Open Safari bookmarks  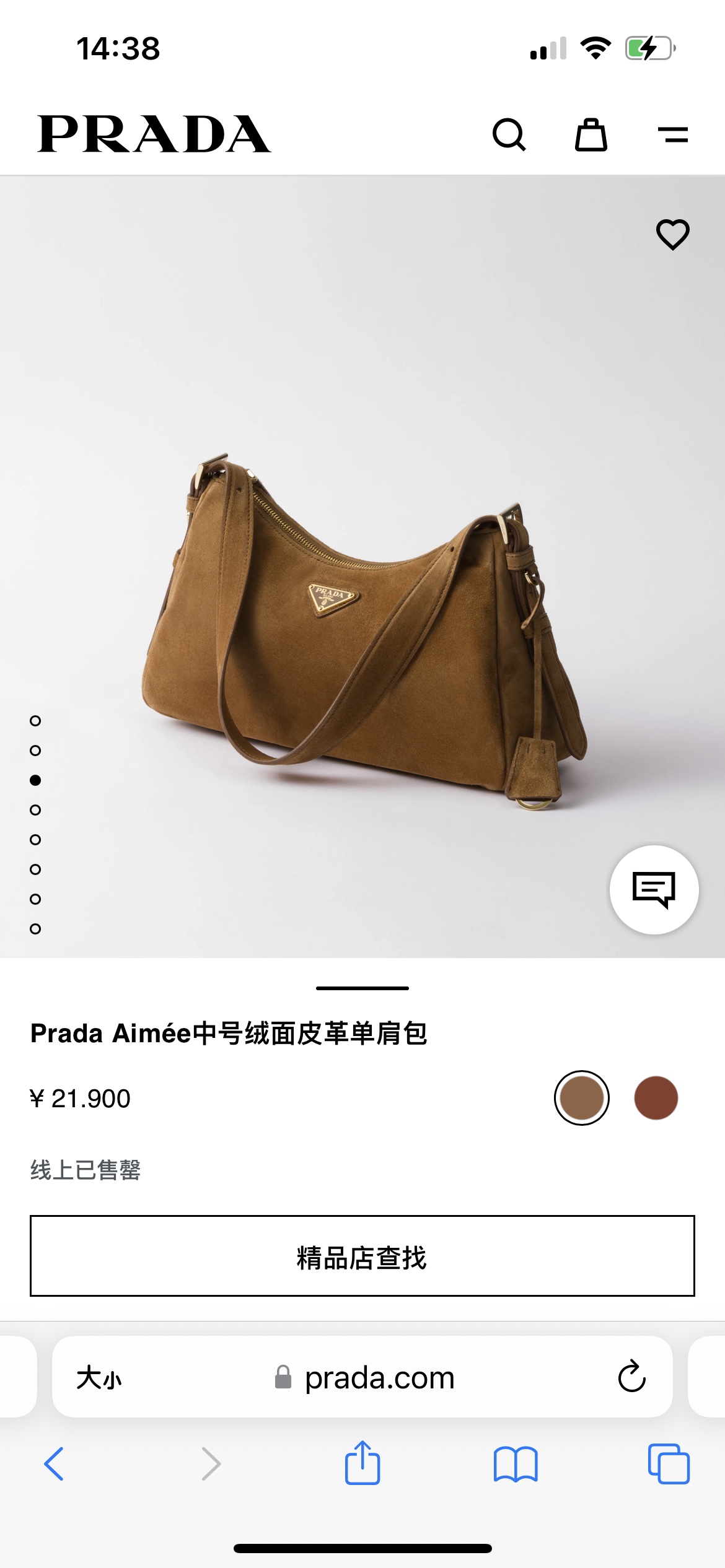(x=516, y=1464)
